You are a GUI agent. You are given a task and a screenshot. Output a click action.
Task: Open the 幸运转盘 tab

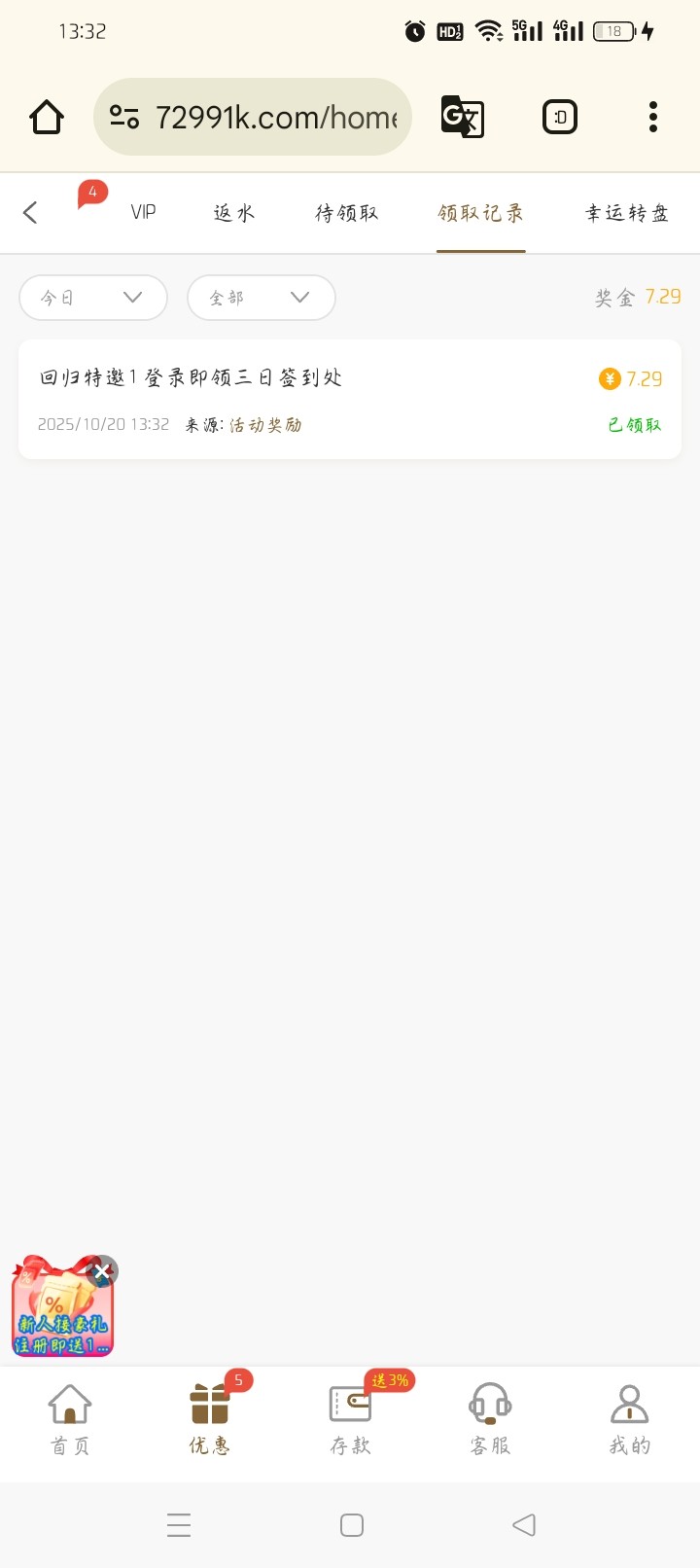(x=626, y=213)
